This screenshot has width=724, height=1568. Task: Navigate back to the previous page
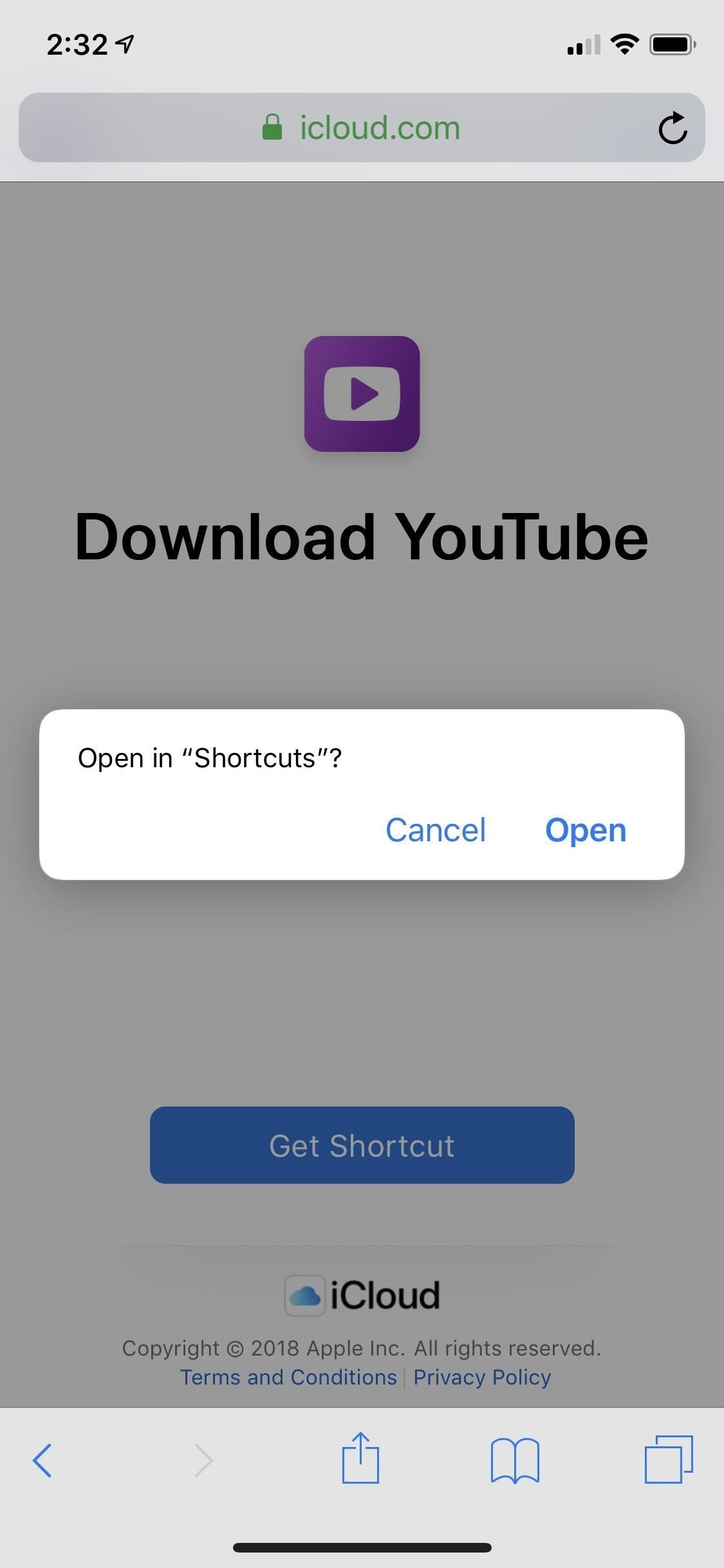[42, 1460]
